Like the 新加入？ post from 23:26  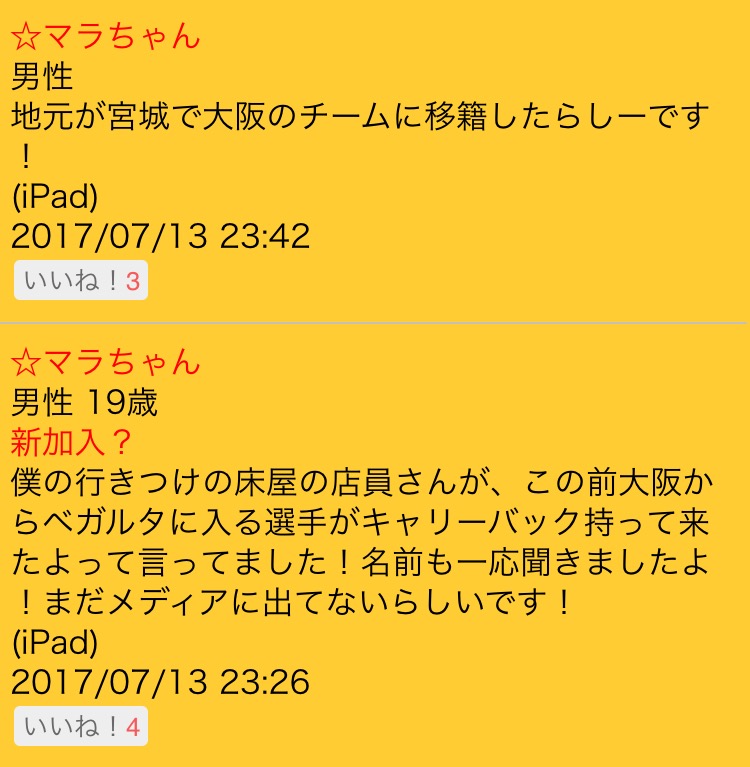(x=80, y=727)
